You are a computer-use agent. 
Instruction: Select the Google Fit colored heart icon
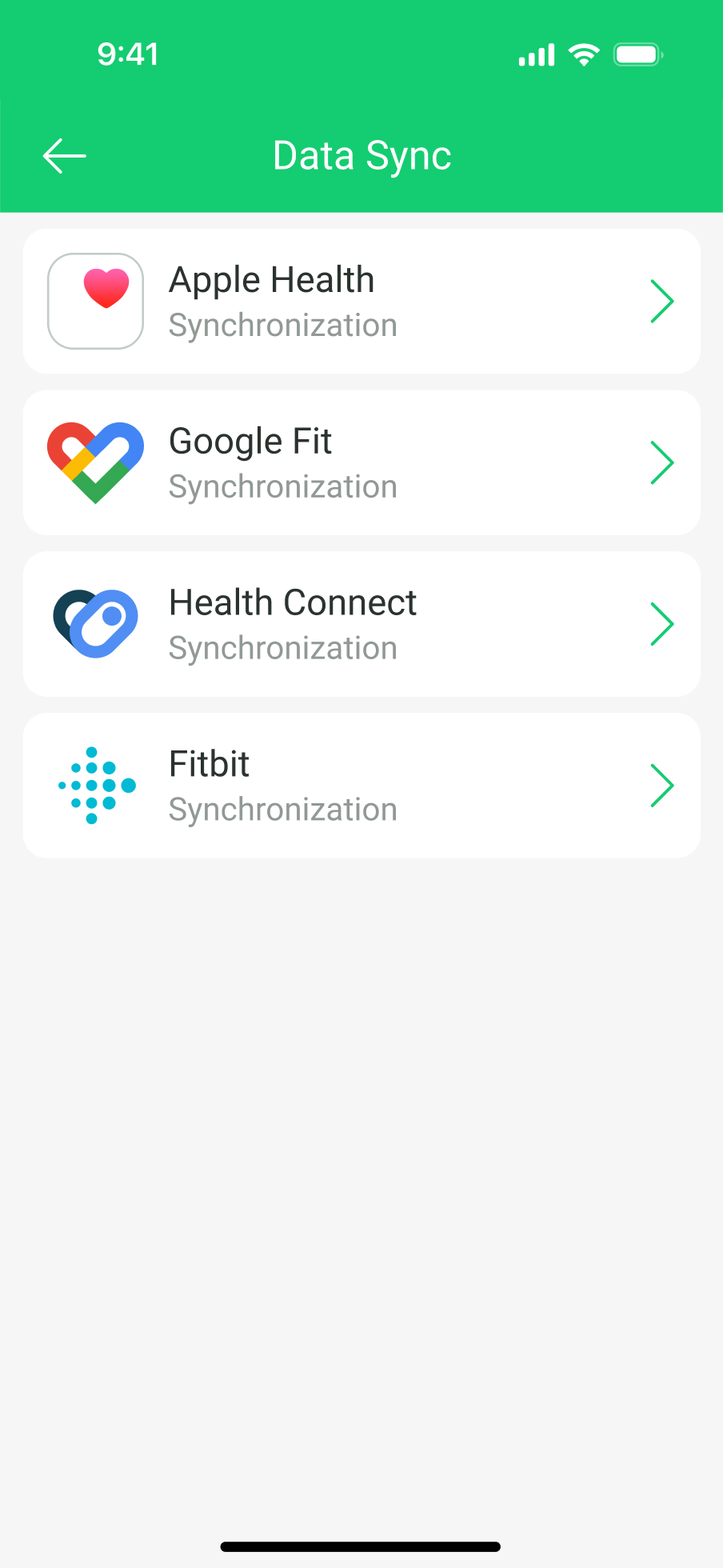[95, 462]
